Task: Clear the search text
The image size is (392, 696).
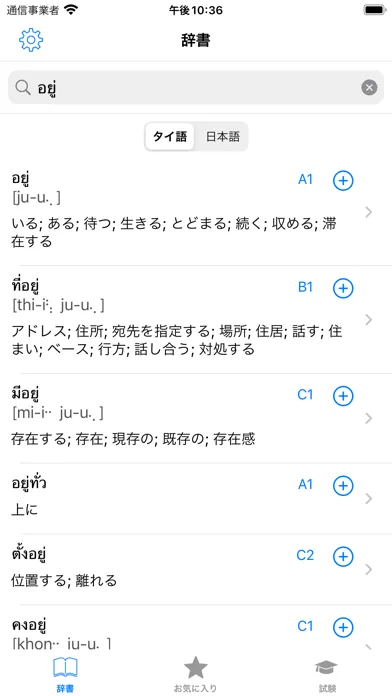Action: pyautogui.click(x=369, y=88)
